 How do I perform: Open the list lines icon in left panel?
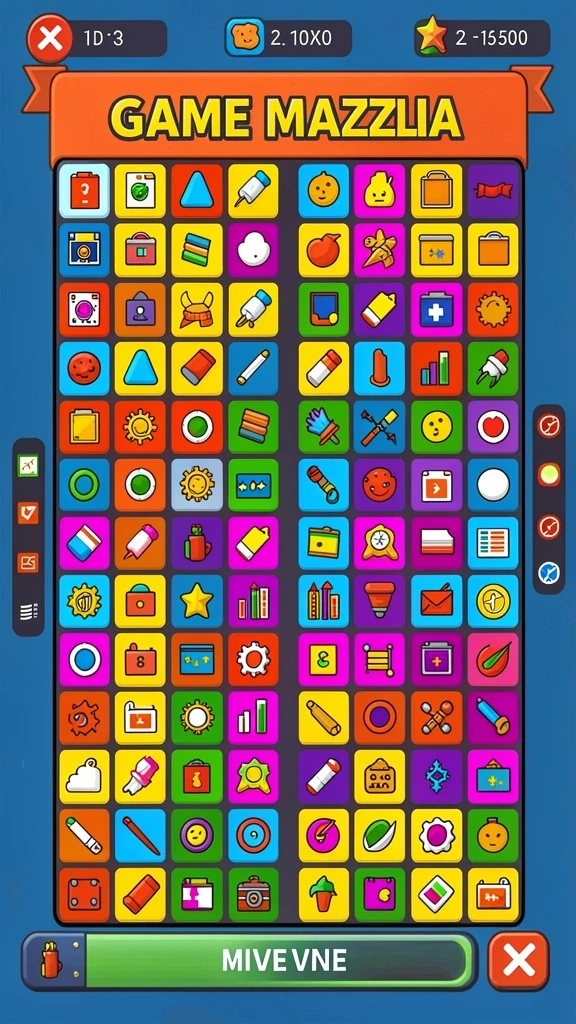28,612
